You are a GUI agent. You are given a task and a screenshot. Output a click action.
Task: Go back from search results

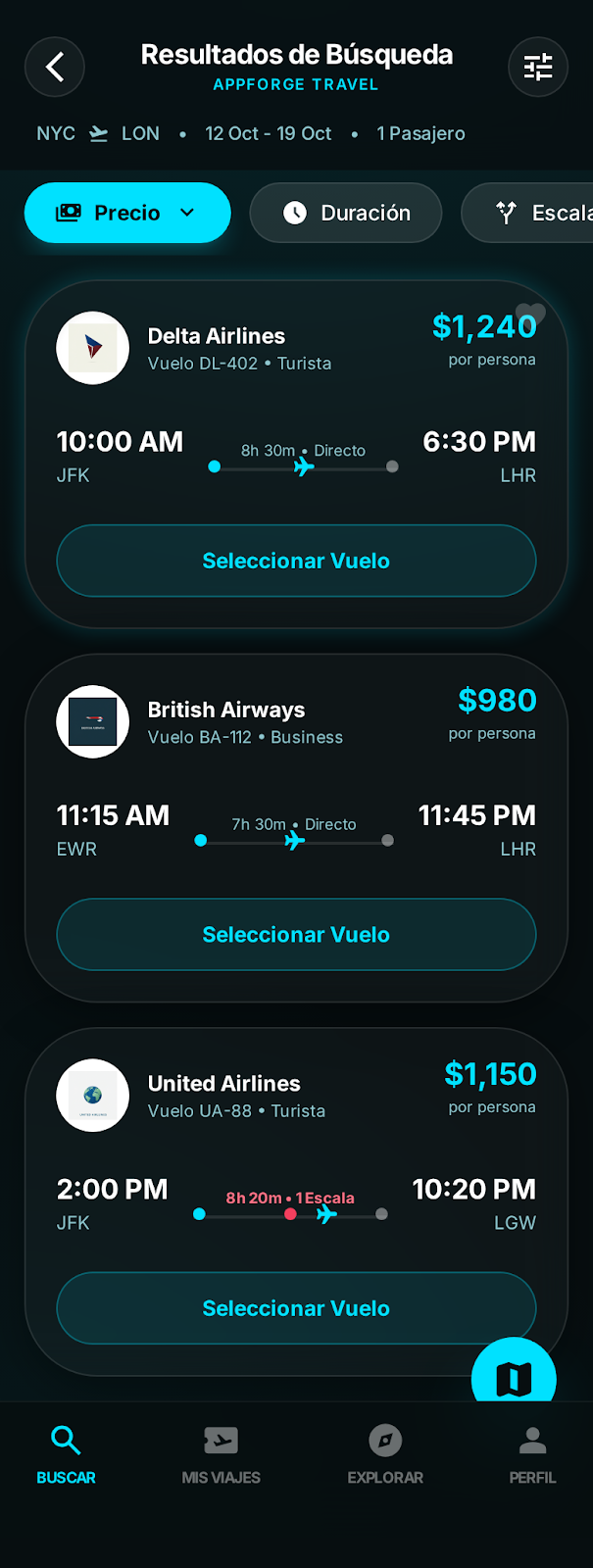pos(55,67)
